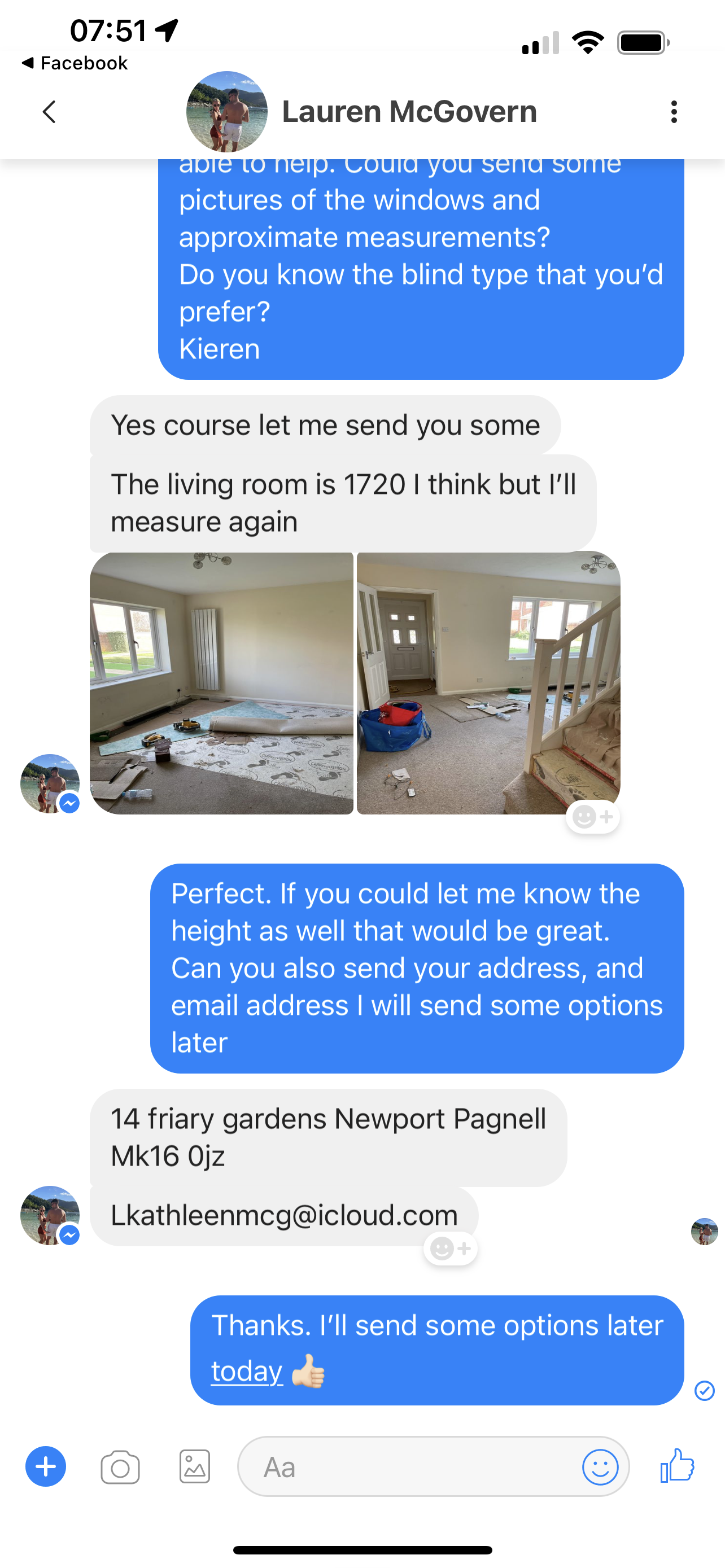Open the photo gallery picker

(195, 1467)
